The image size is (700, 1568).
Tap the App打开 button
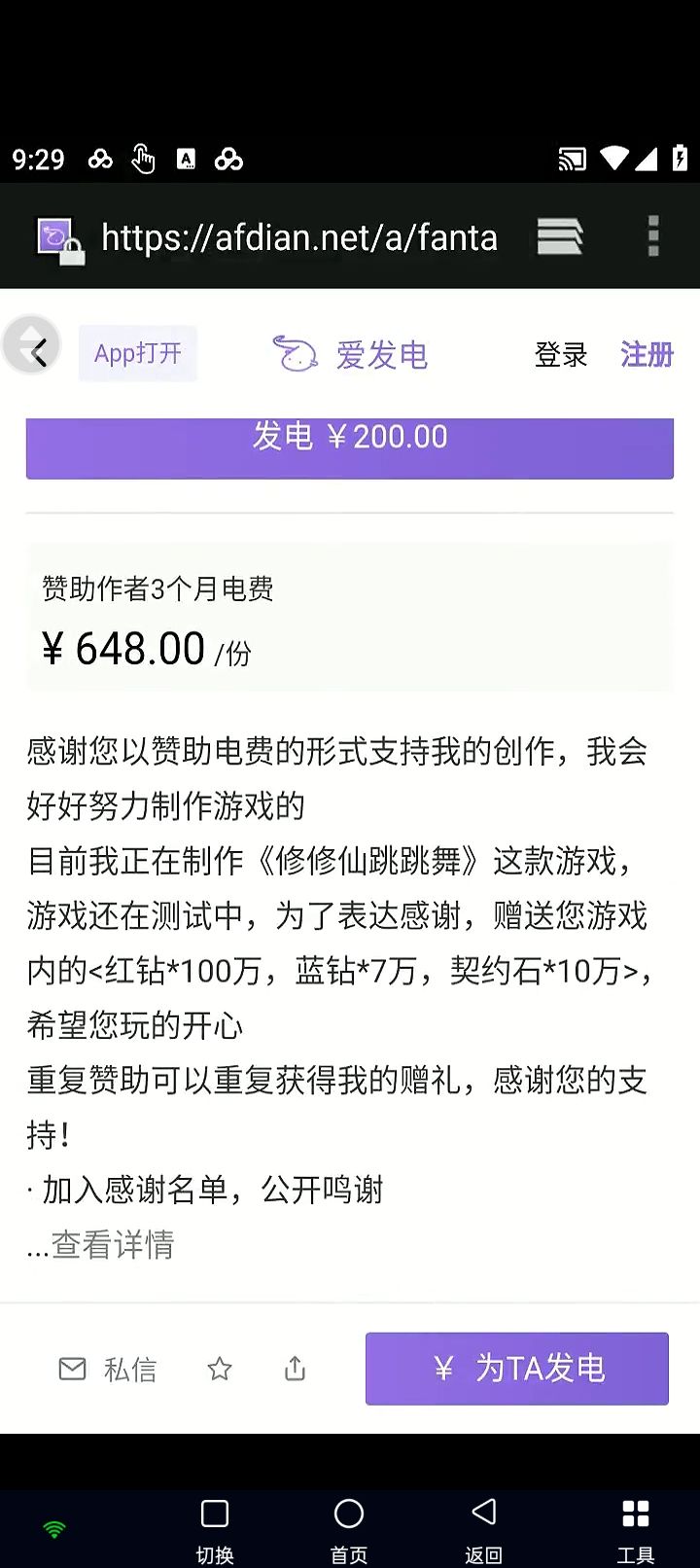click(137, 353)
